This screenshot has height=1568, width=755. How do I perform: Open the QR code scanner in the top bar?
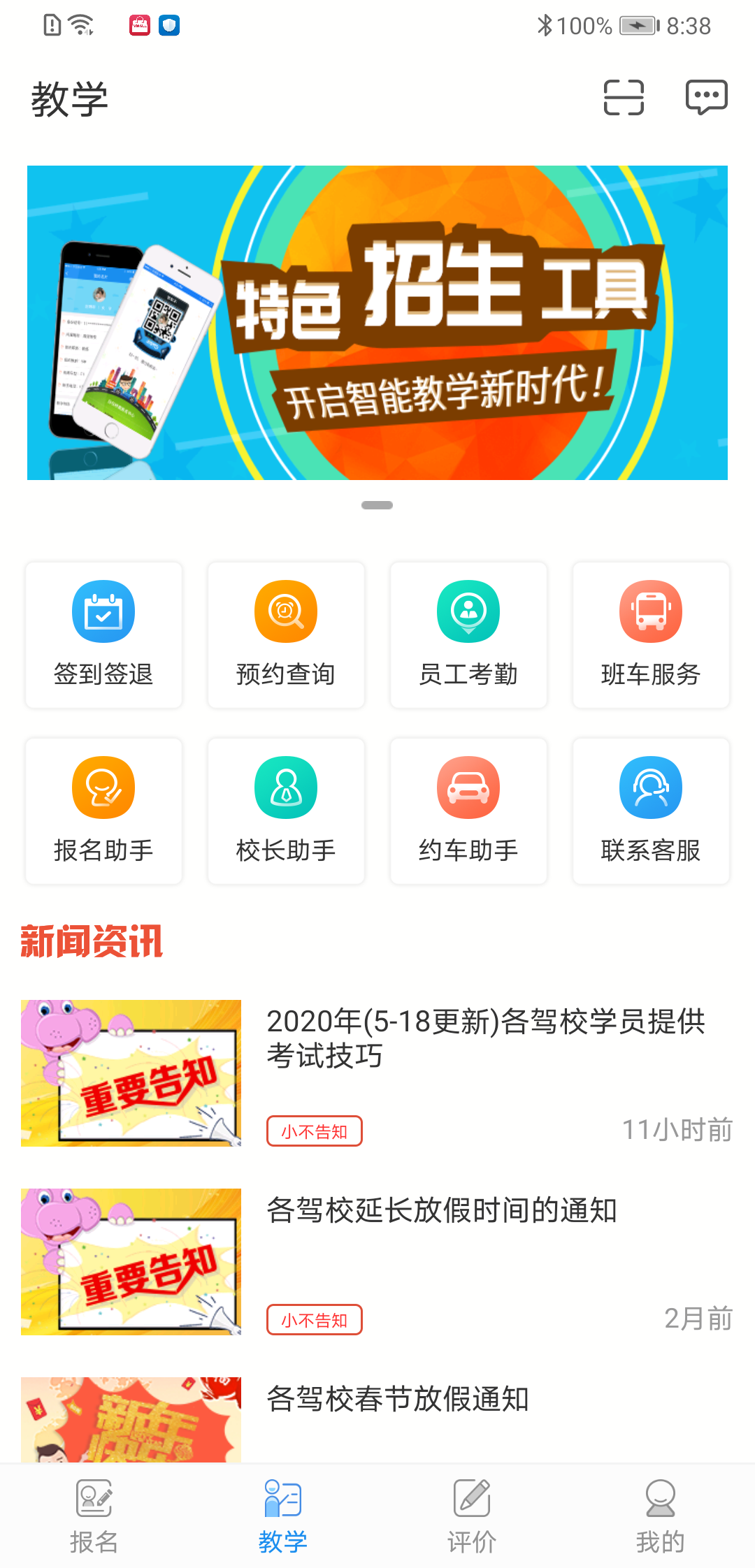click(x=624, y=98)
